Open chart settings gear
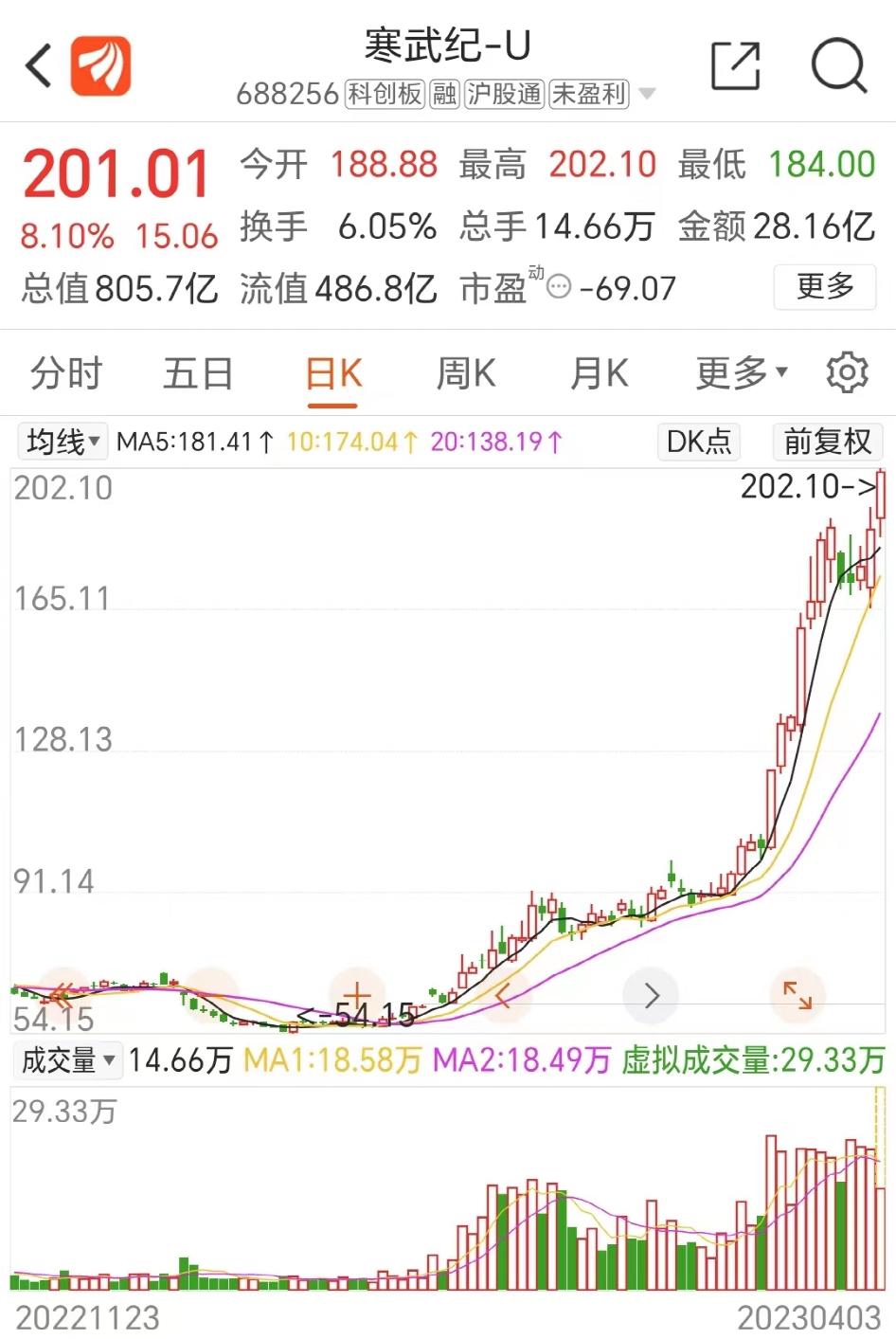 tap(847, 373)
